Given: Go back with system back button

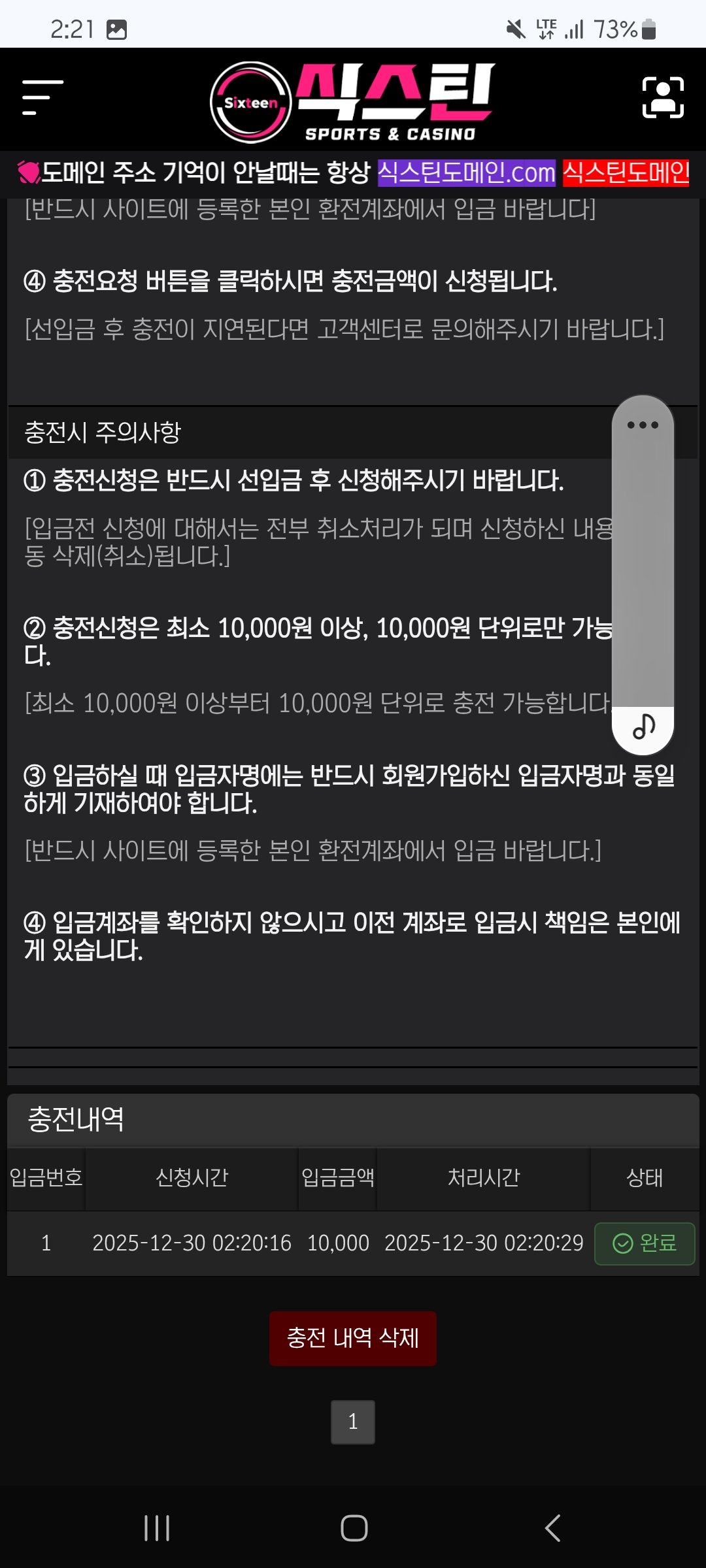Looking at the screenshot, I should (x=552, y=1528).
